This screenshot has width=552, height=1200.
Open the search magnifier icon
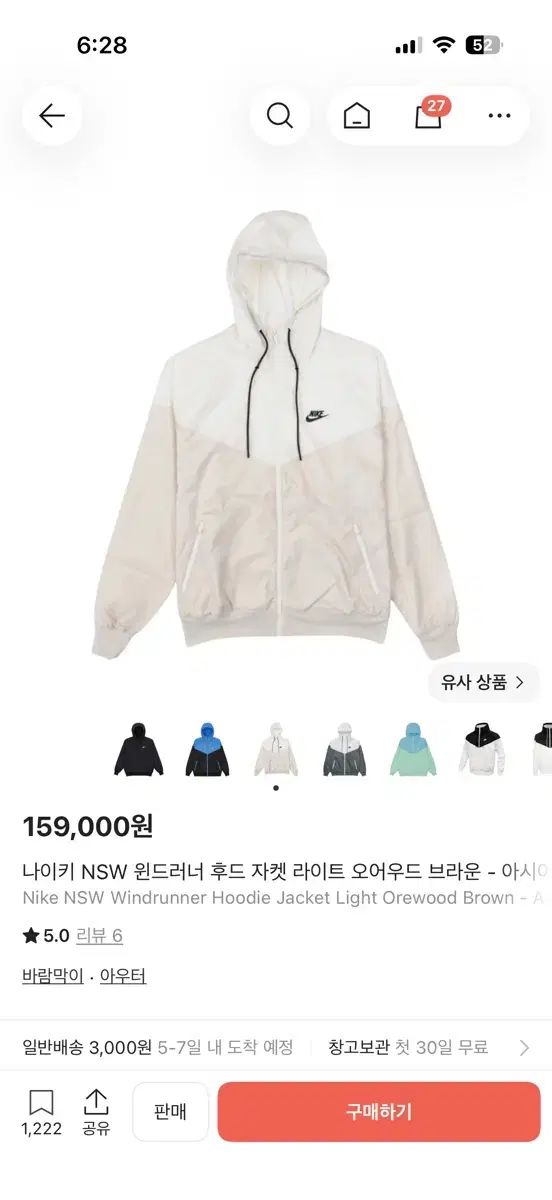[280, 116]
